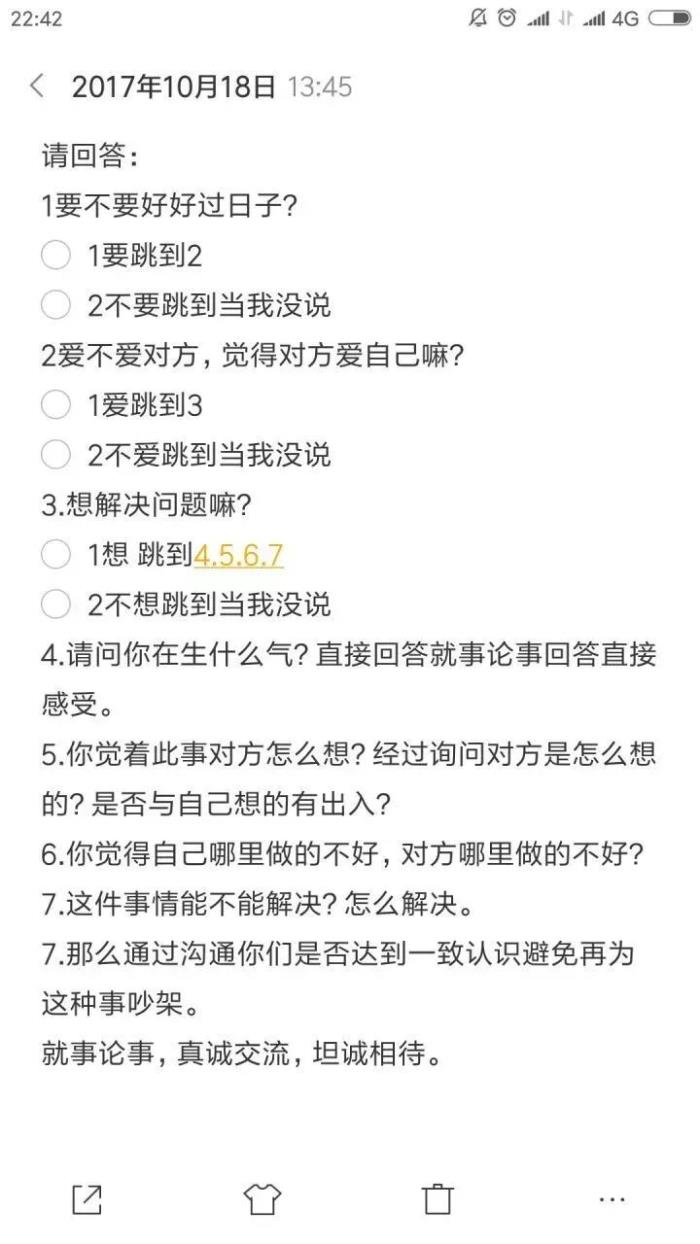Tick the '2不爱跳到当我没说' checkbox
The height and width of the screenshot is (1244, 700).
[56, 456]
